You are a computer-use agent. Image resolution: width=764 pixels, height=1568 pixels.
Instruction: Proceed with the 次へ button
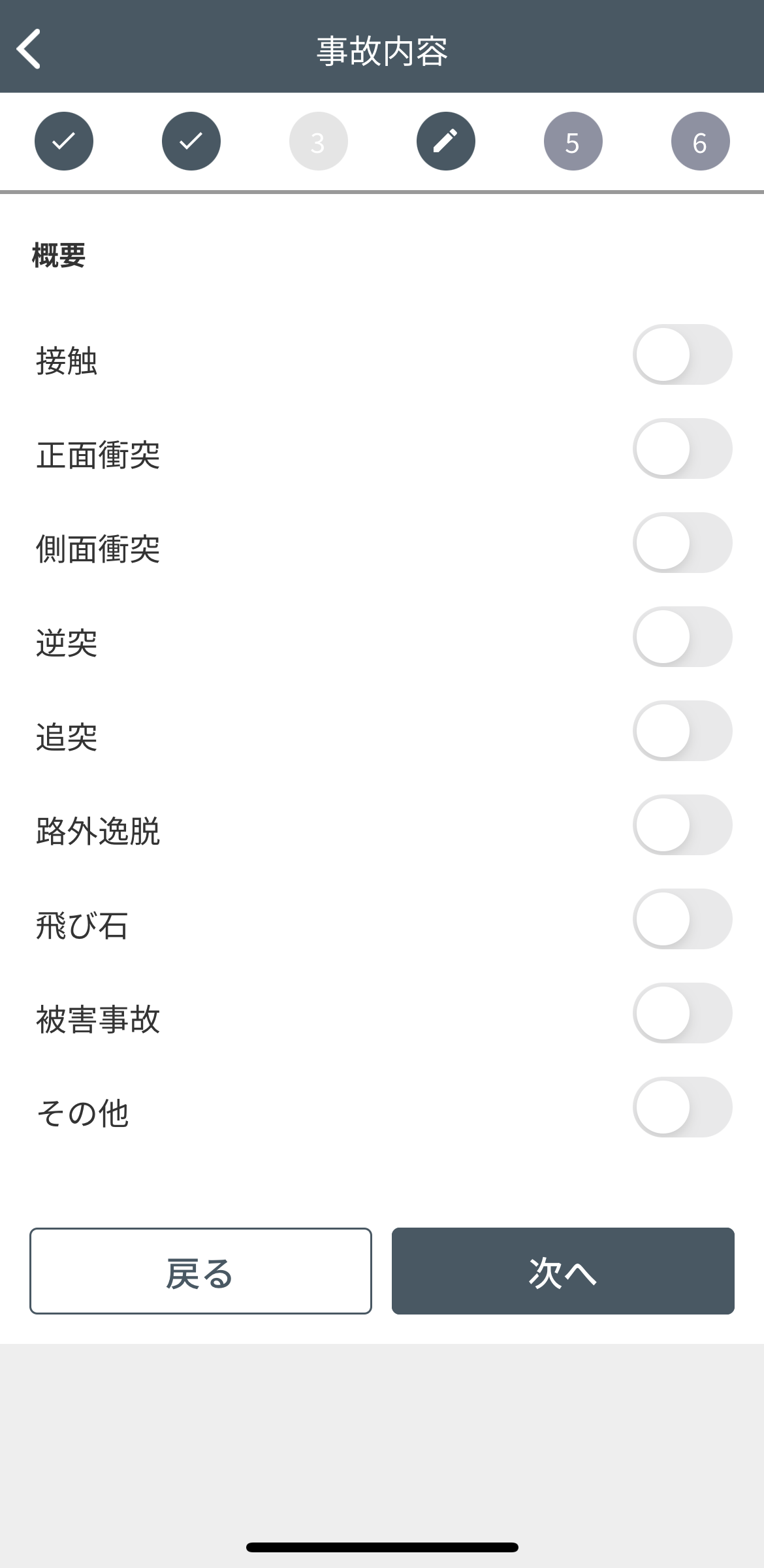click(563, 1271)
